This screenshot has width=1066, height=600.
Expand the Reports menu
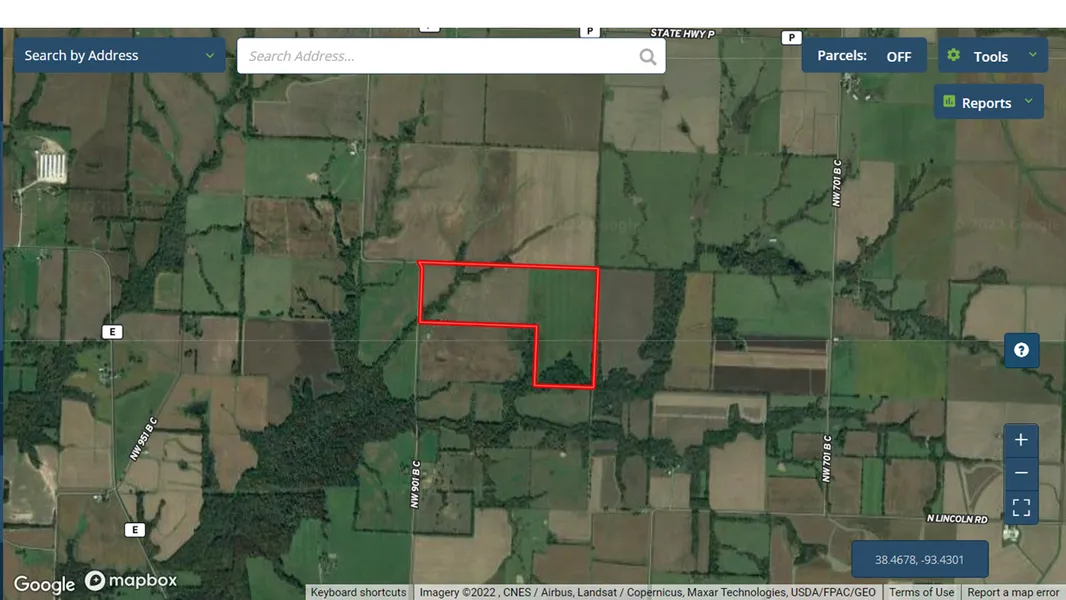988,103
